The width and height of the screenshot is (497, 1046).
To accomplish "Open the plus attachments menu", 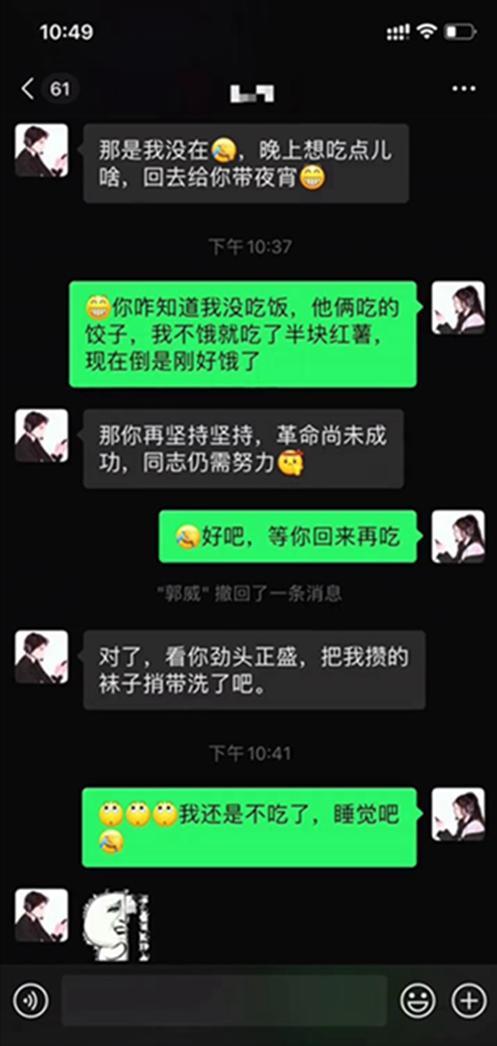I will pos(469,1001).
